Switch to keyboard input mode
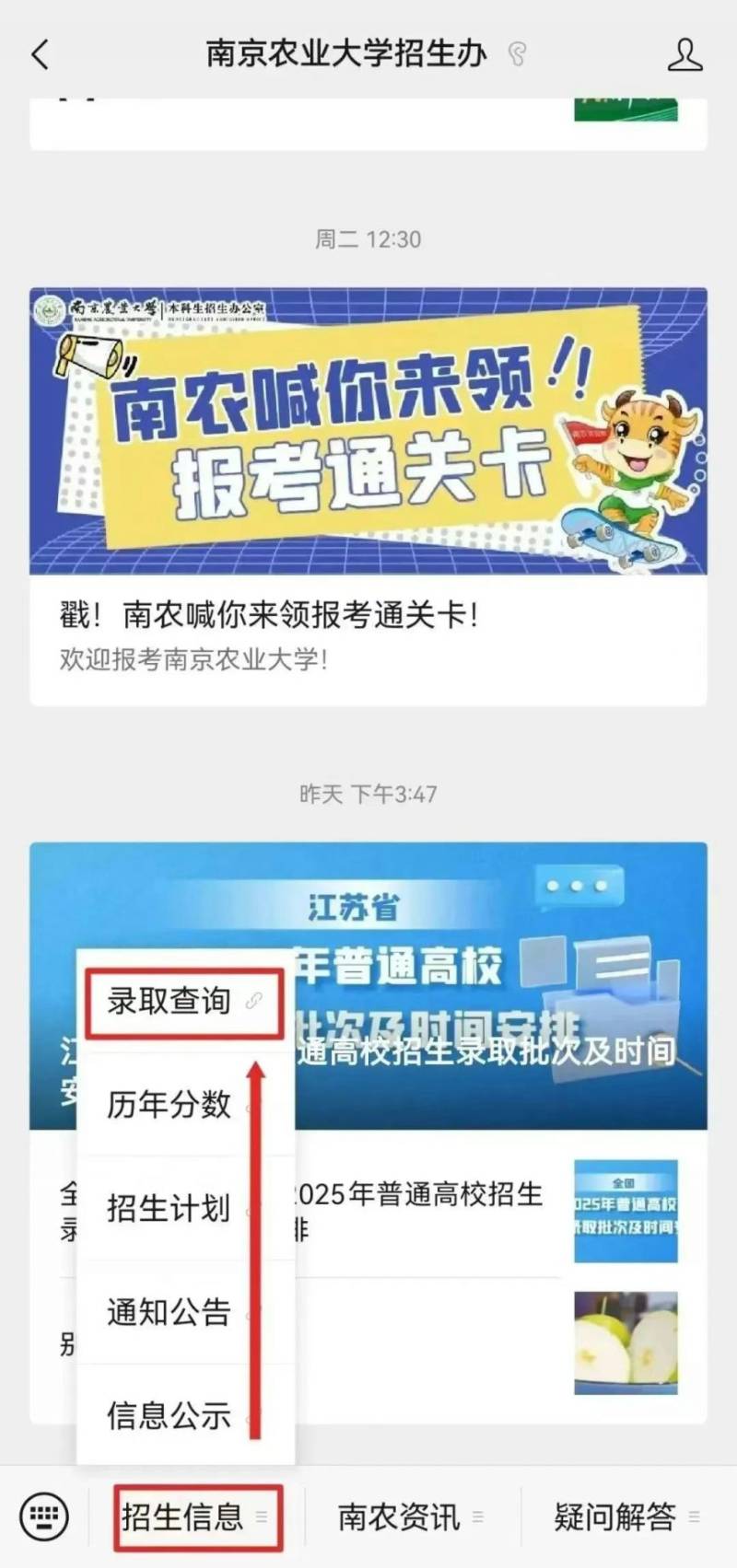Viewport: 737px width, 1568px height. (x=44, y=1516)
